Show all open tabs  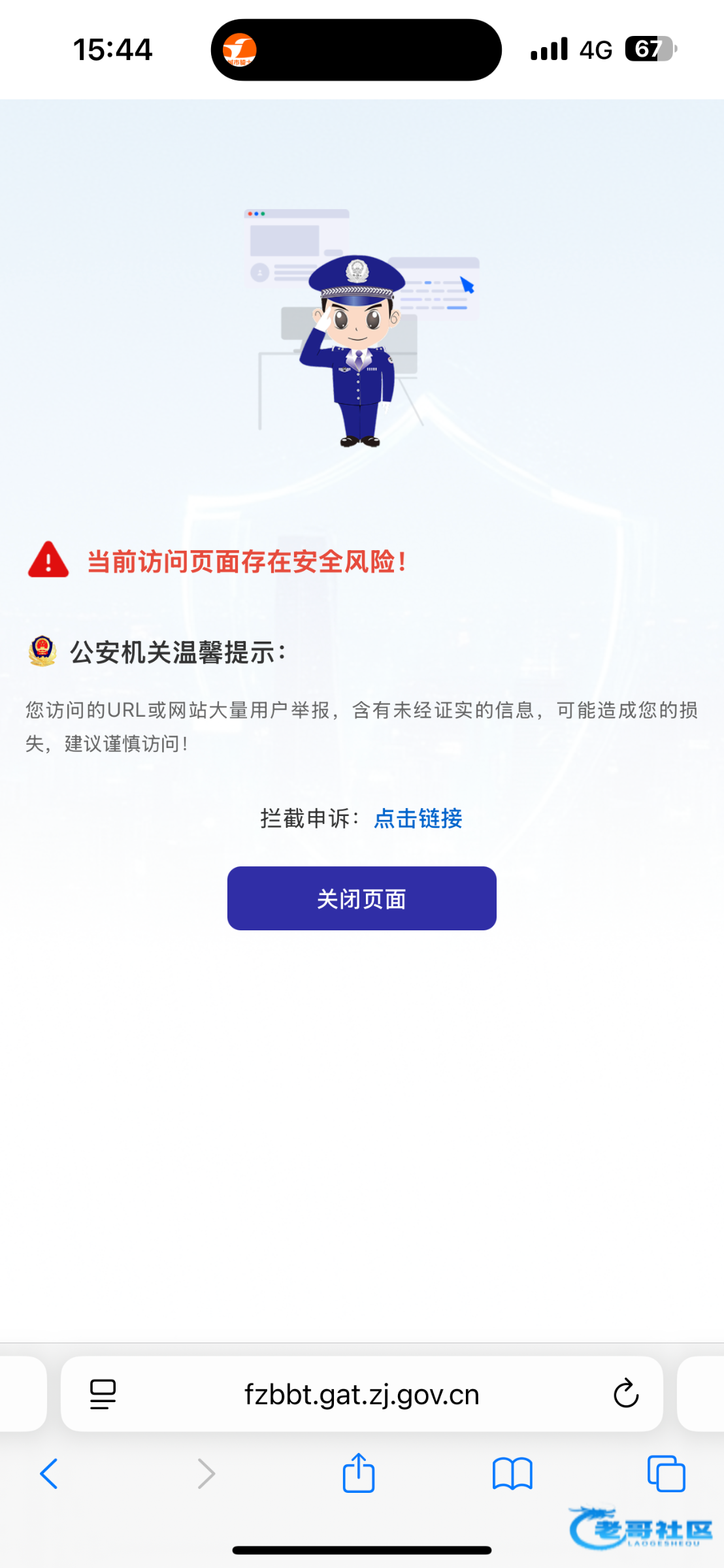click(666, 1474)
